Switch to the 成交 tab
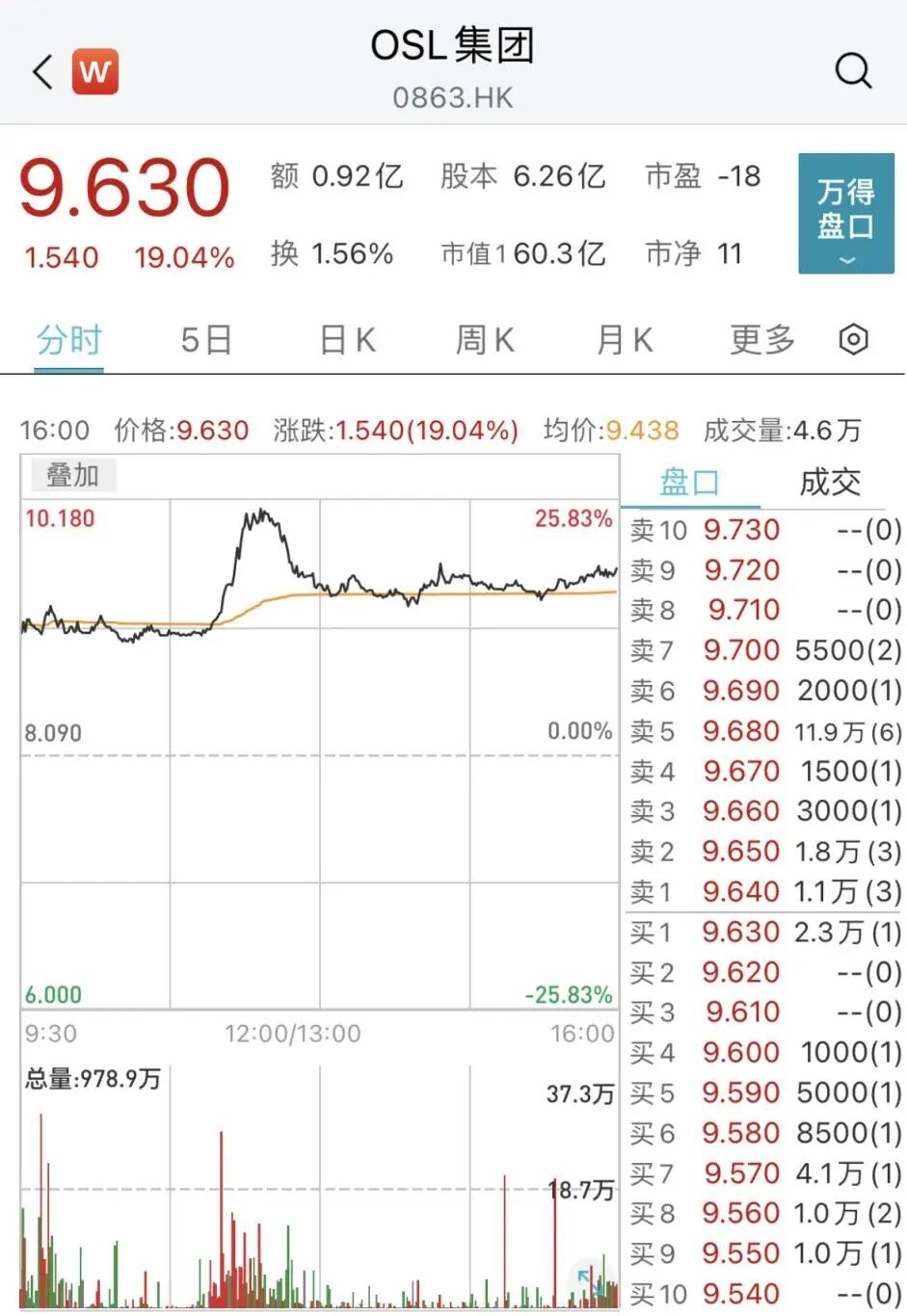Image resolution: width=907 pixels, height=1316 pixels. click(x=829, y=482)
